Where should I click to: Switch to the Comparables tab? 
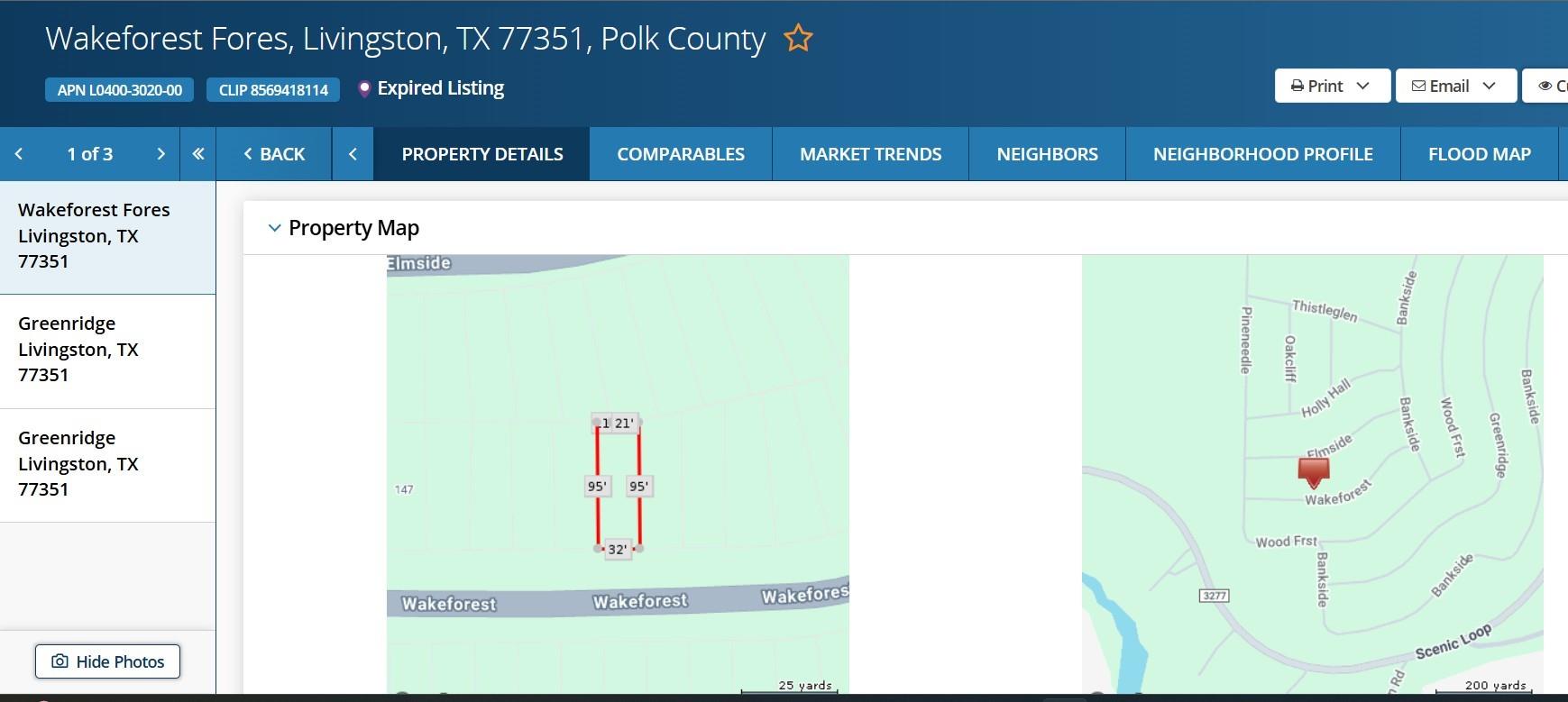680,154
